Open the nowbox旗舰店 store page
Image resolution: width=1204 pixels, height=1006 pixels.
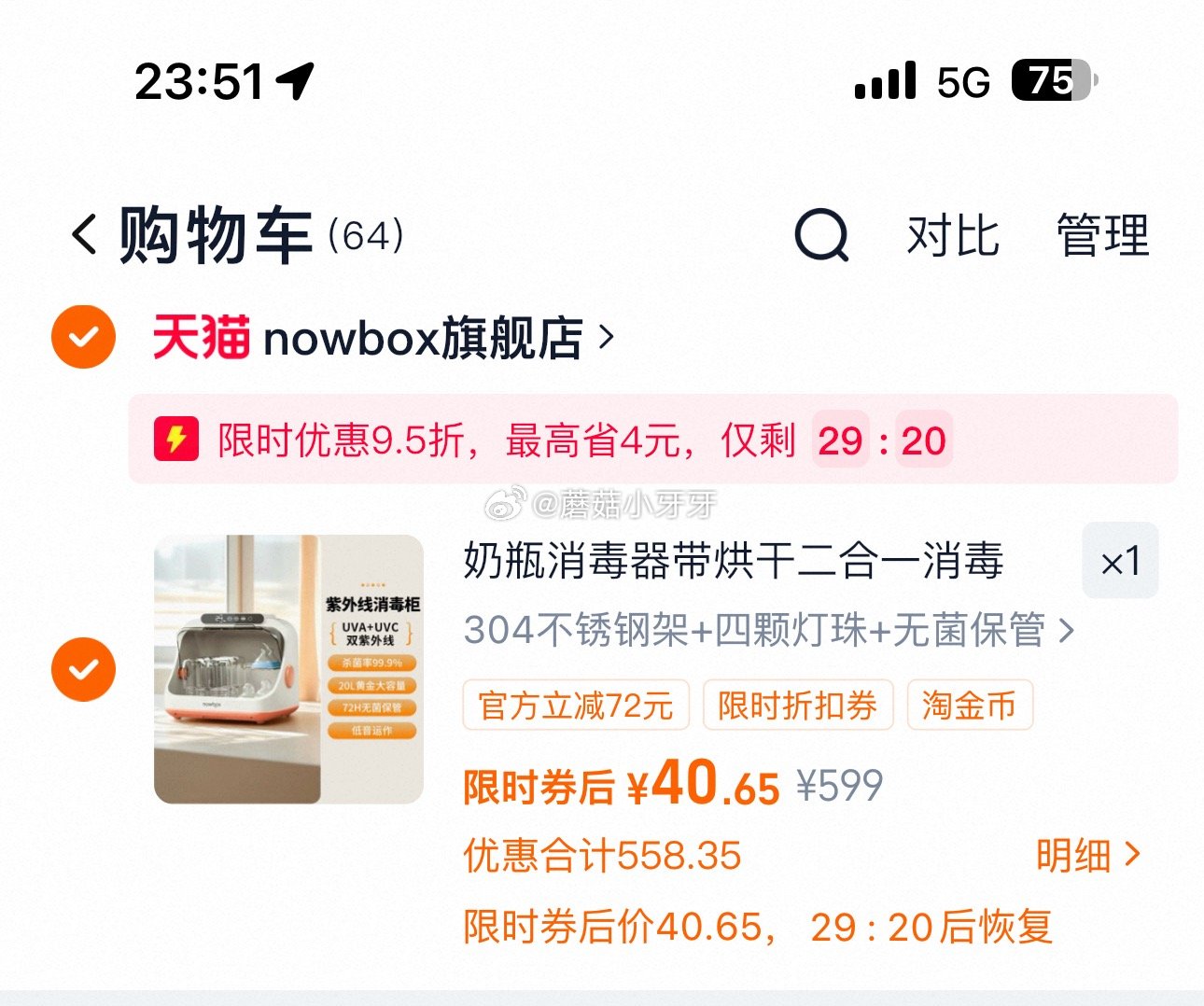click(x=425, y=338)
